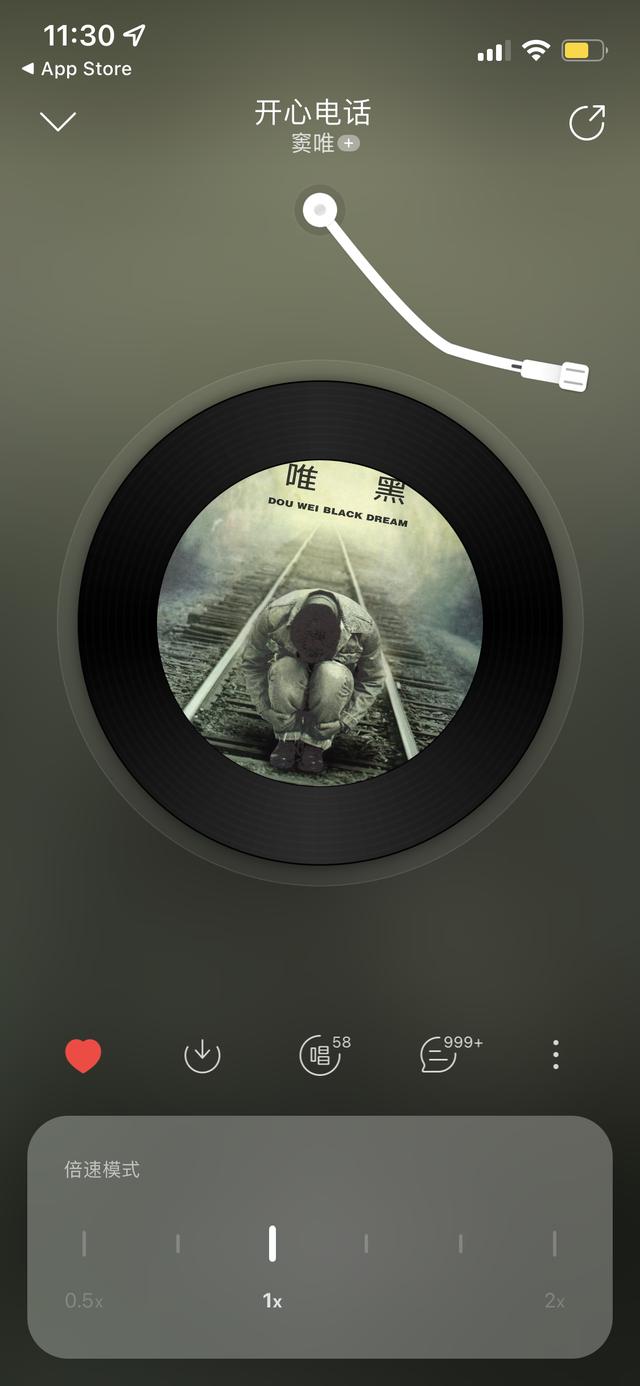
Task: Open the three-dot more options menu
Action: 556,1055
